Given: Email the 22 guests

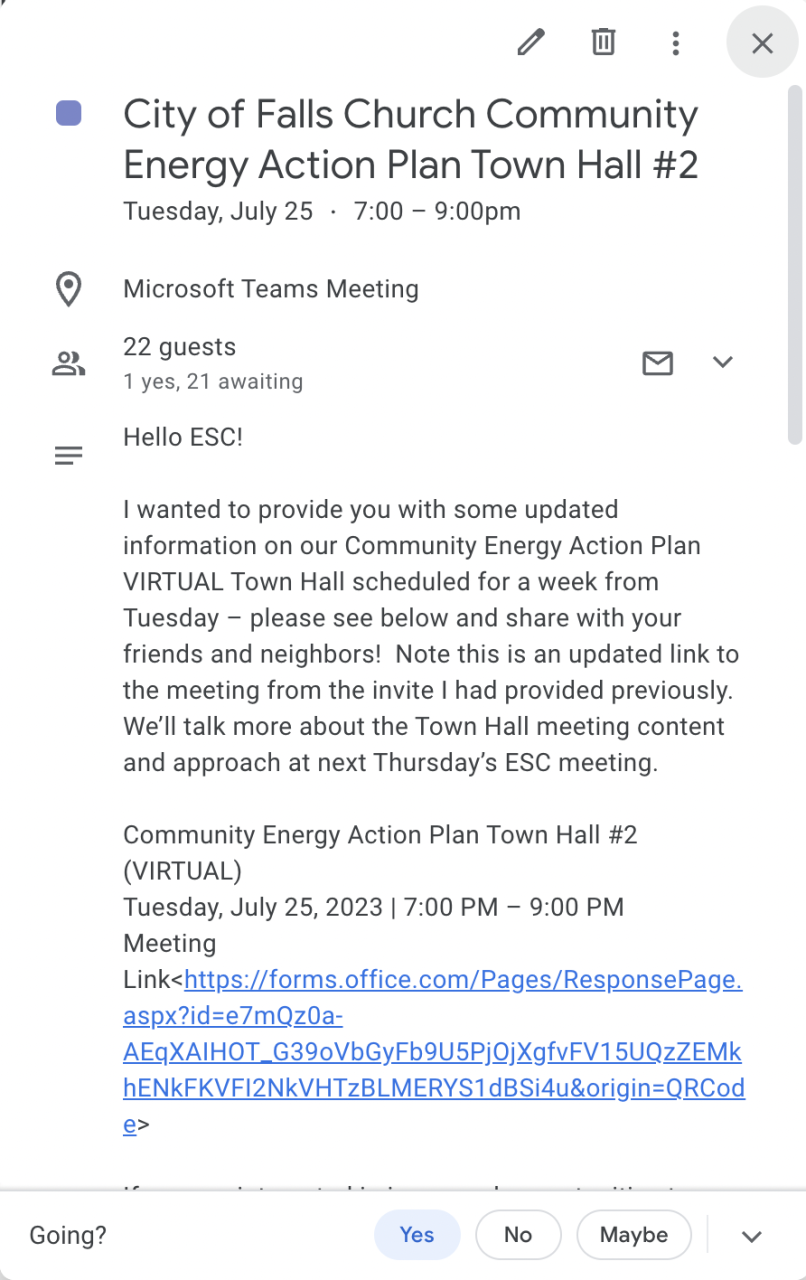Looking at the screenshot, I should click(x=657, y=363).
